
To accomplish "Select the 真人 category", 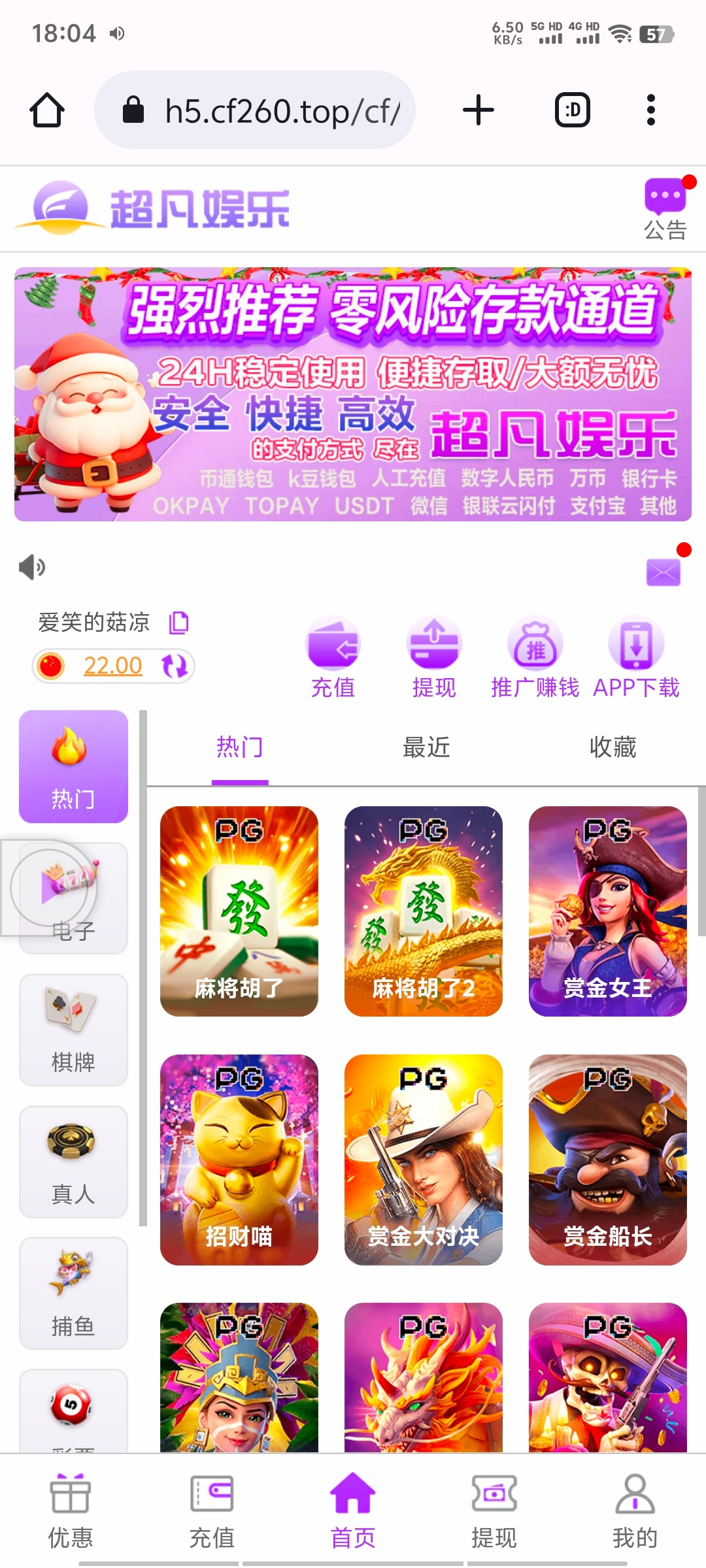I will pyautogui.click(x=73, y=1162).
